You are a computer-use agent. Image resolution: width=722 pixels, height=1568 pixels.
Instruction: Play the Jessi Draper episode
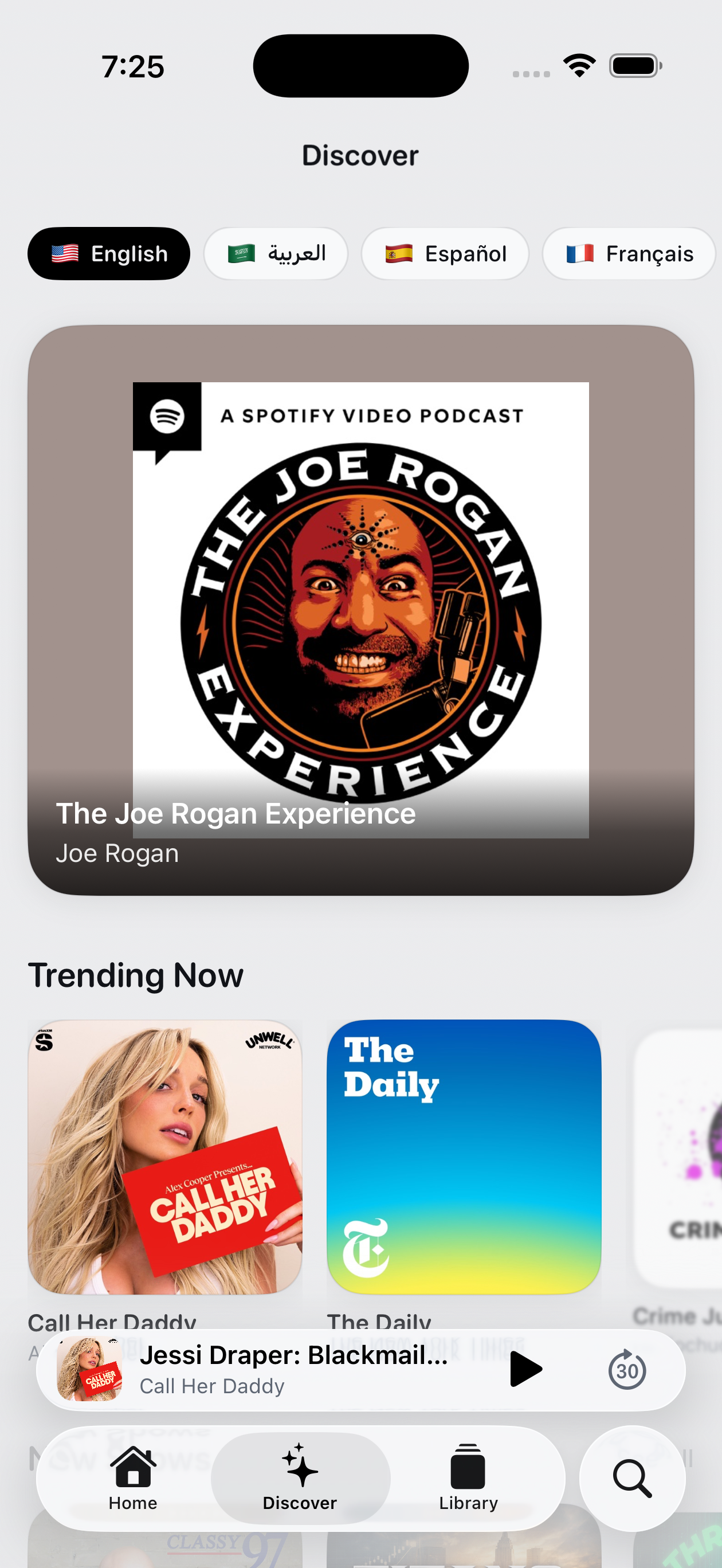click(x=525, y=1370)
